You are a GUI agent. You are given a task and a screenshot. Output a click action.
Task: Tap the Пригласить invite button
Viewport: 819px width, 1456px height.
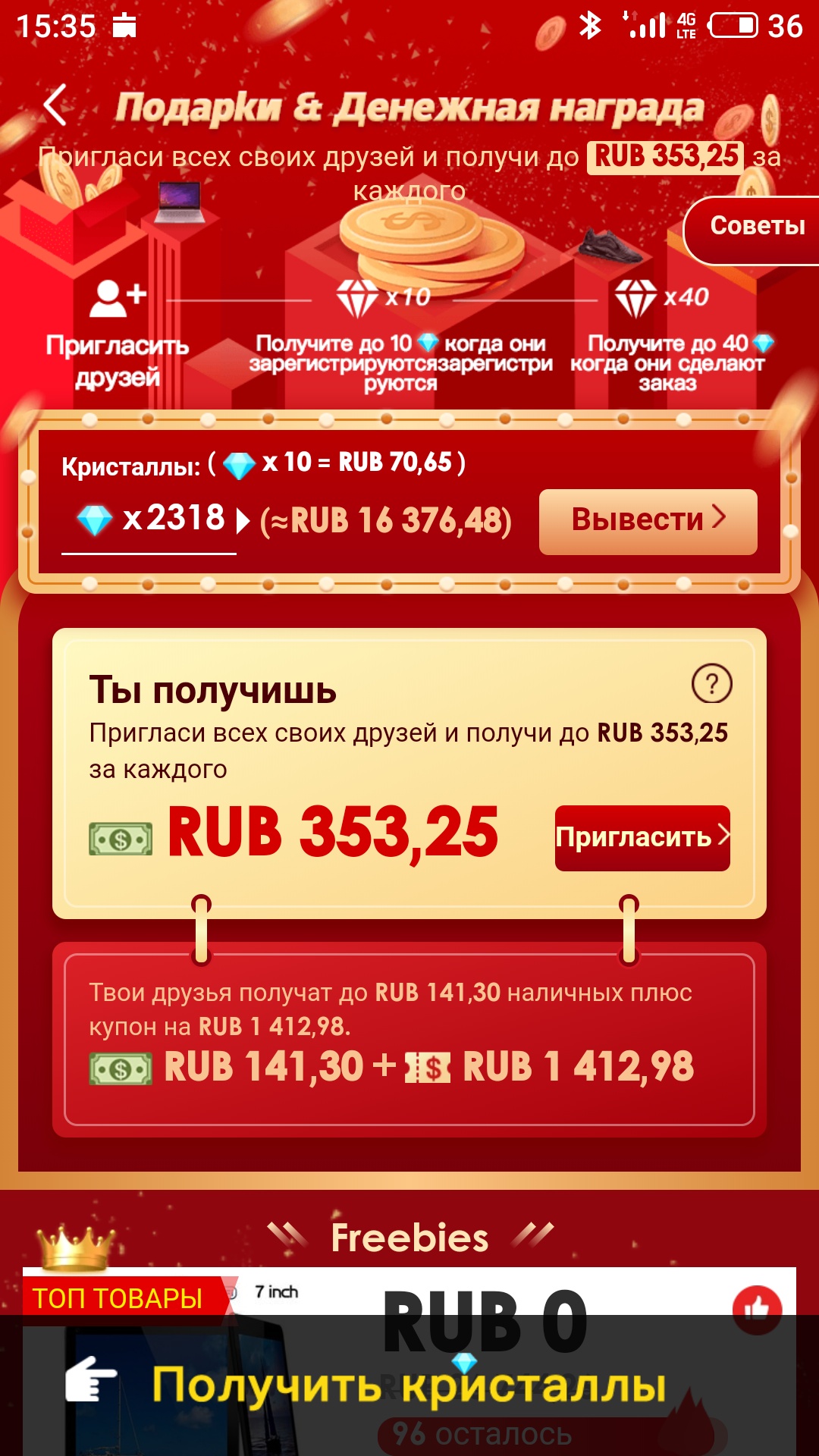[642, 837]
